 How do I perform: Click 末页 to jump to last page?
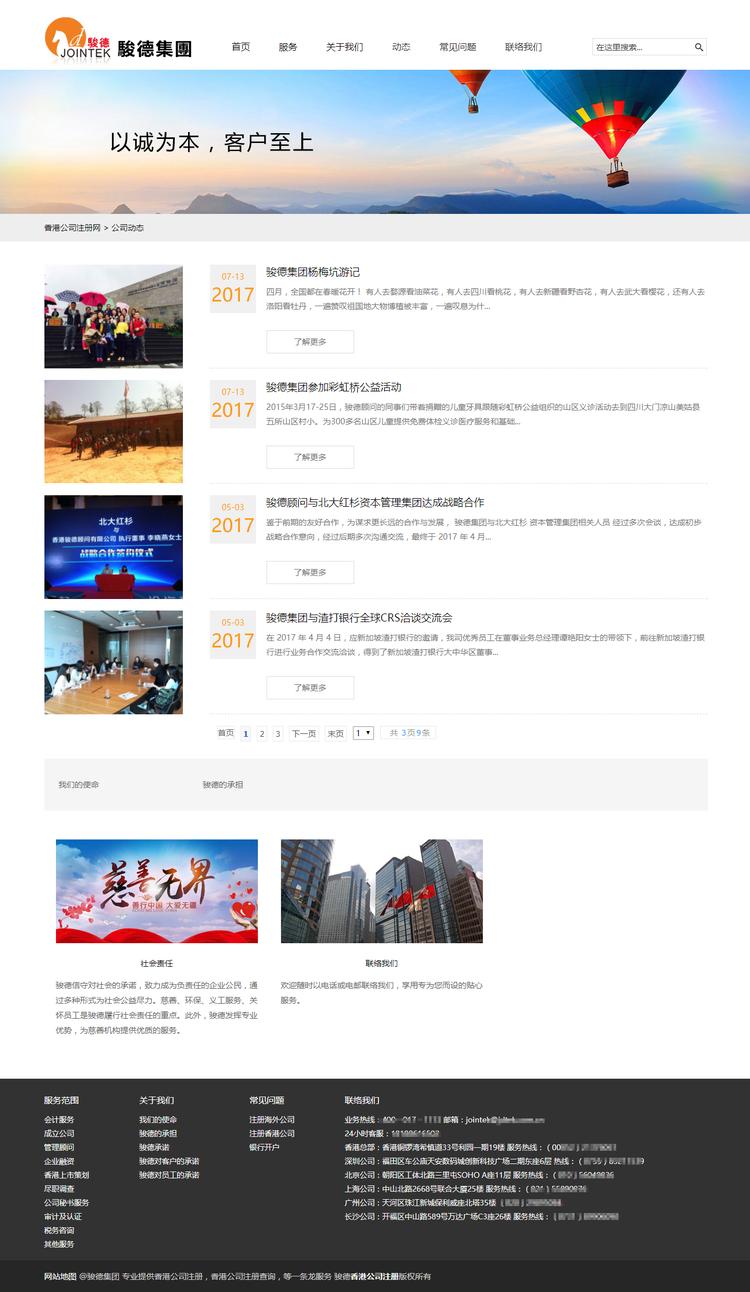(337, 733)
